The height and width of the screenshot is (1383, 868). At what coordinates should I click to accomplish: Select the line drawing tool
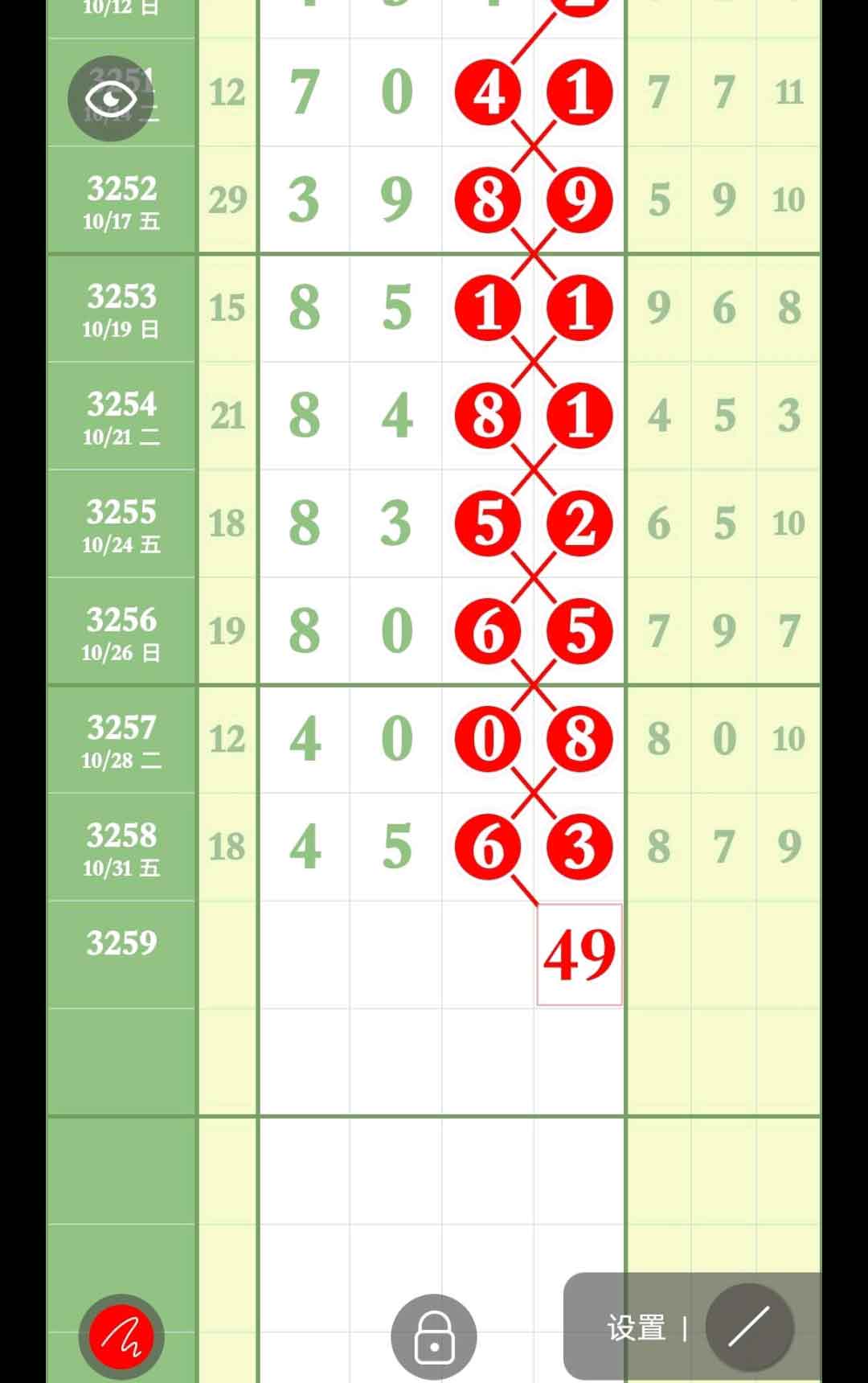click(x=749, y=1327)
